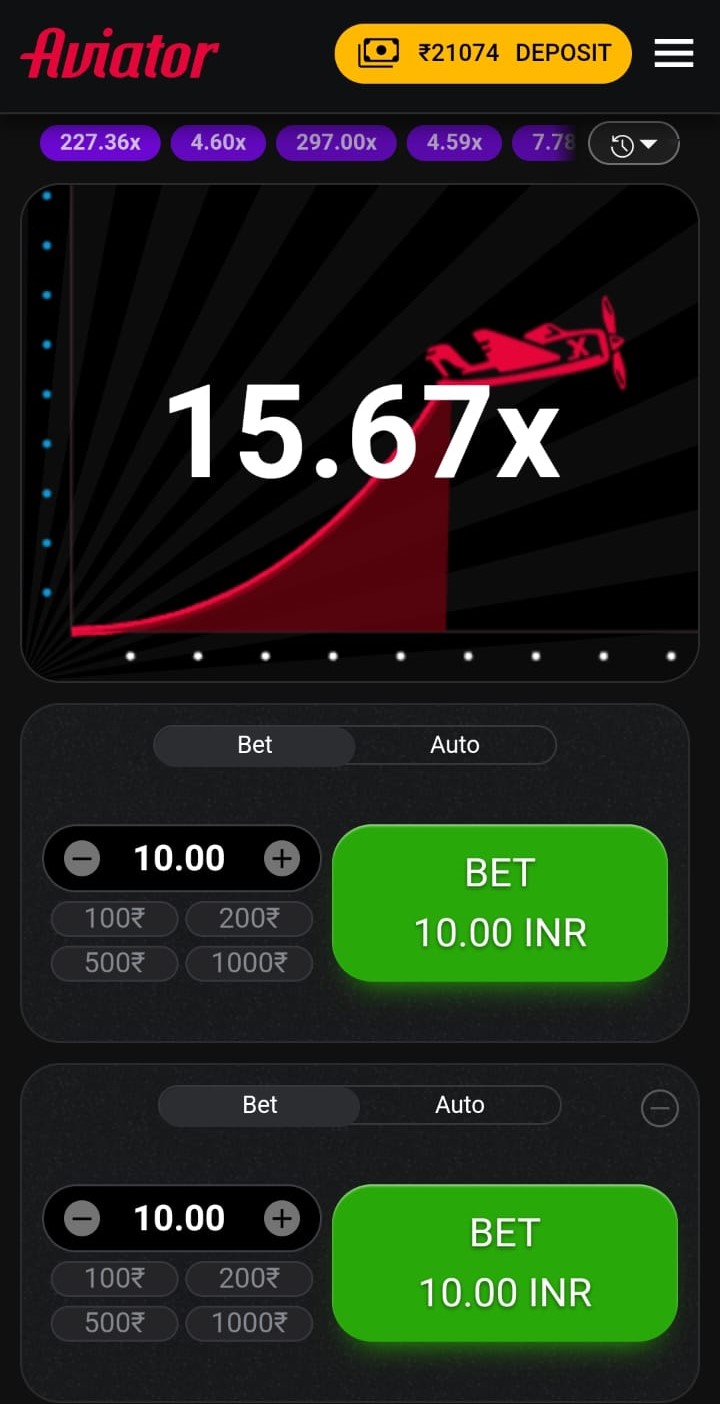Screen dimensions: 720x1404
Task: Decrease the first panel's bet amount
Action: click(x=82, y=858)
